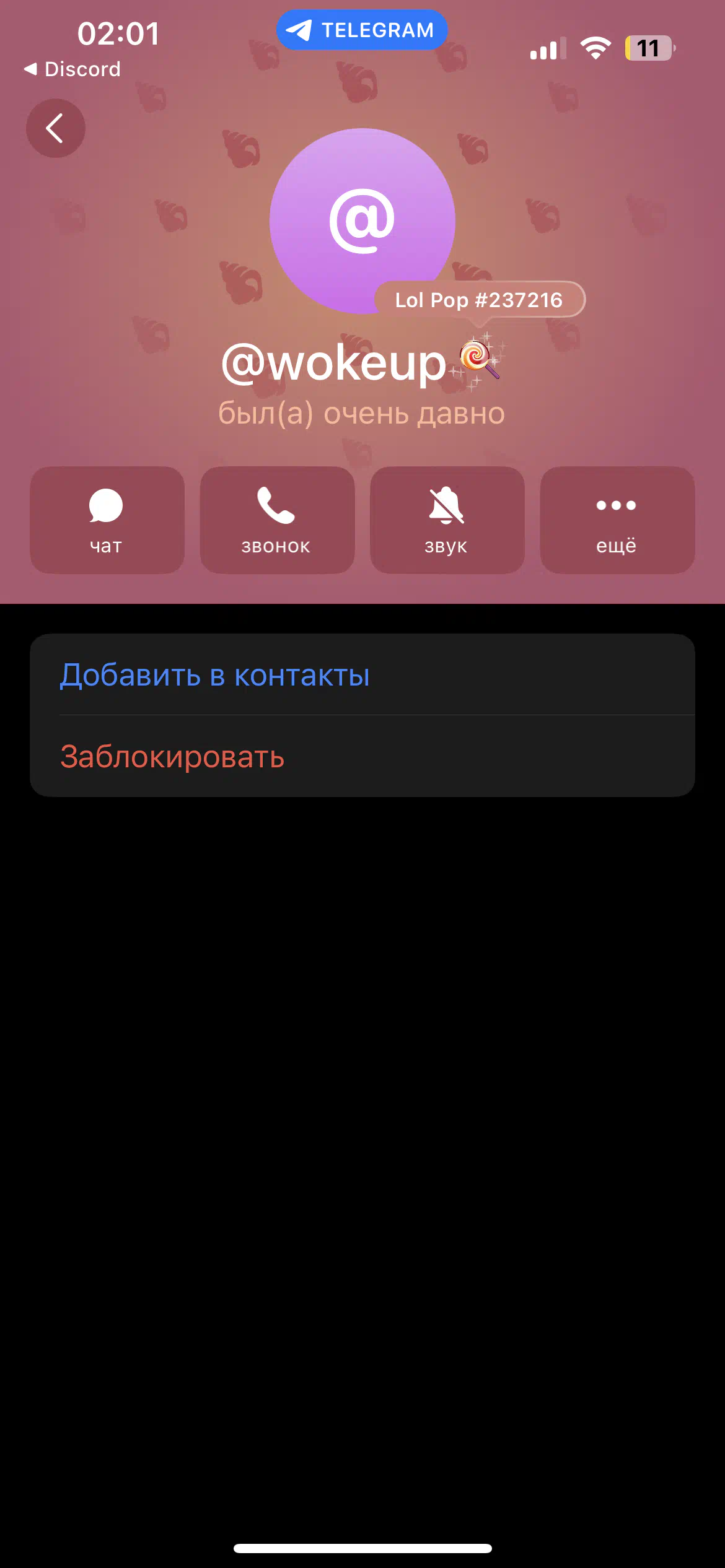Start a call via the звонок button

pyautogui.click(x=277, y=520)
